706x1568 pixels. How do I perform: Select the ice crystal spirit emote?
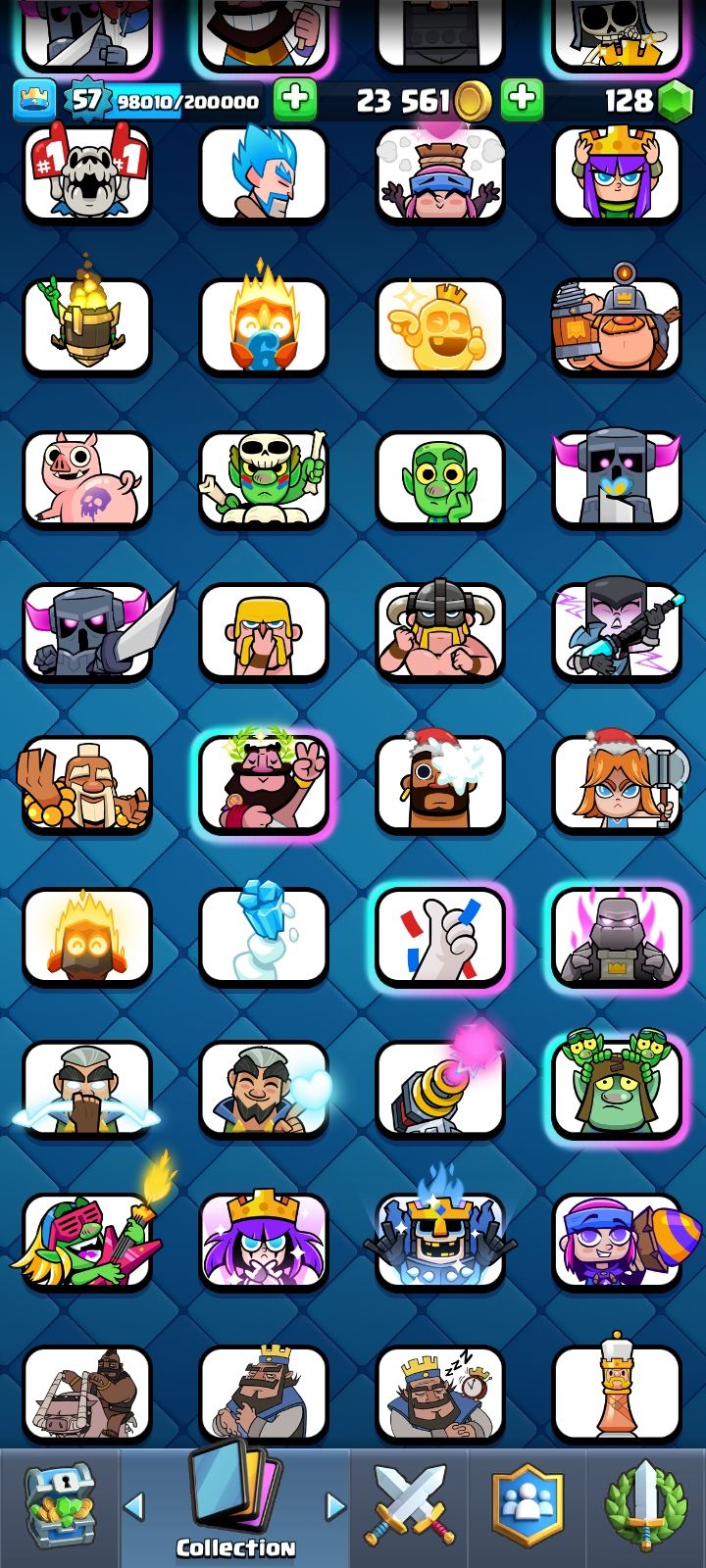pyautogui.click(x=264, y=936)
